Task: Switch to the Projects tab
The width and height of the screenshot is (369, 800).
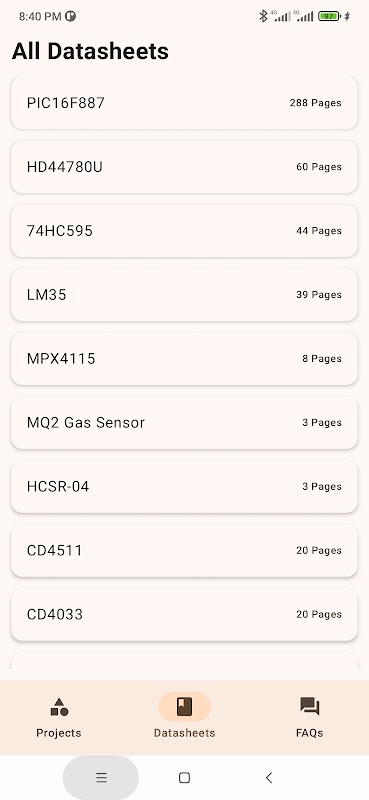Action: point(59,718)
